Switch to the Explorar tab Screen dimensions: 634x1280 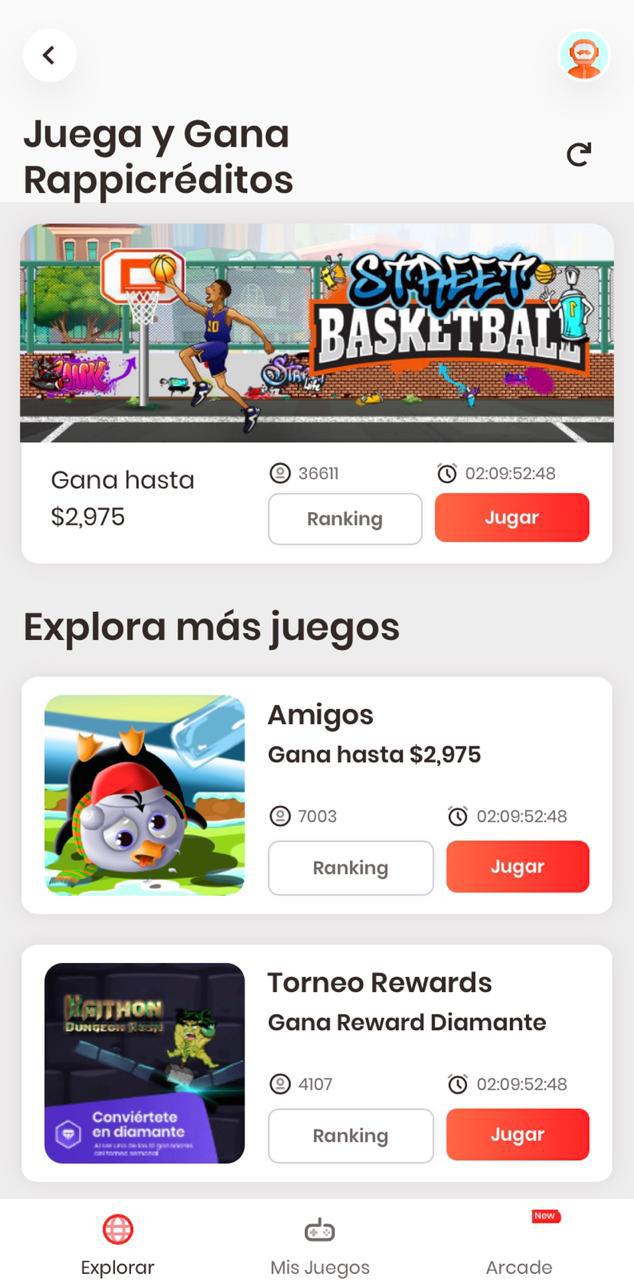pyautogui.click(x=117, y=1246)
